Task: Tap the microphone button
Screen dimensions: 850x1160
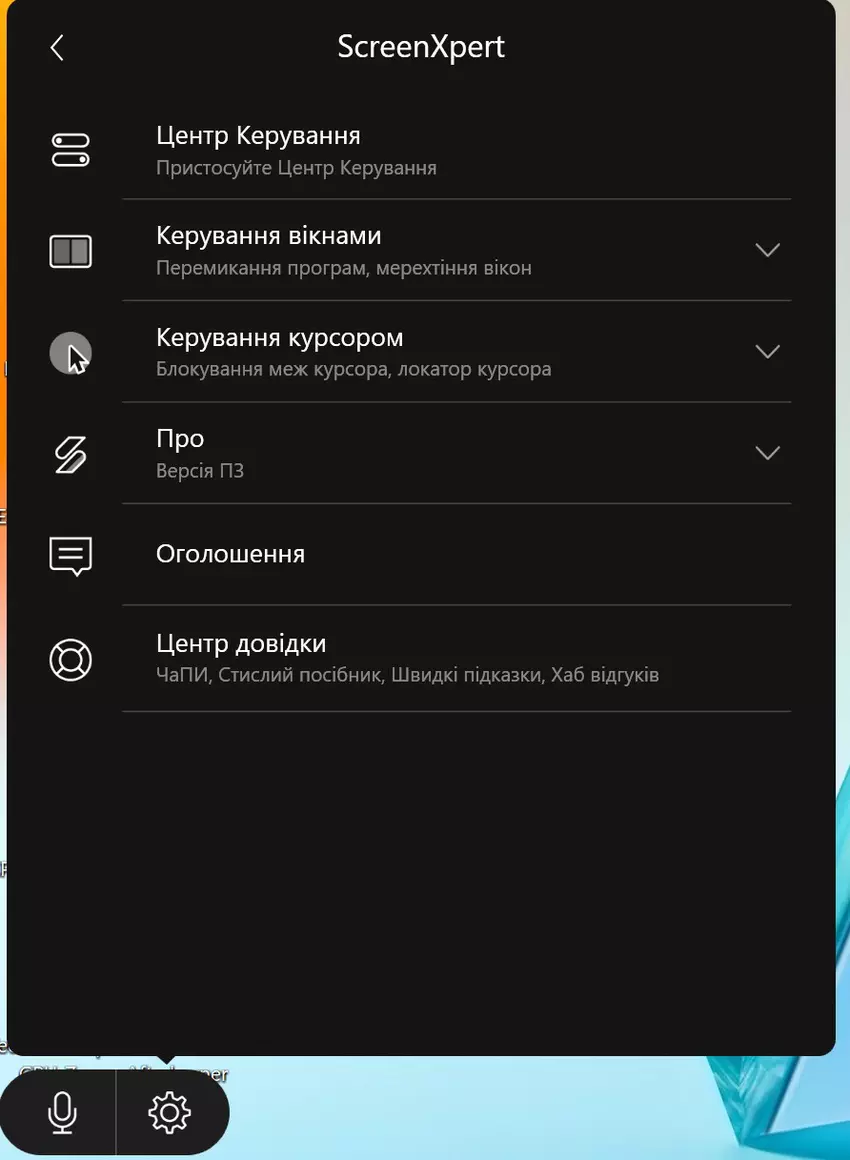Action: tap(62, 1112)
